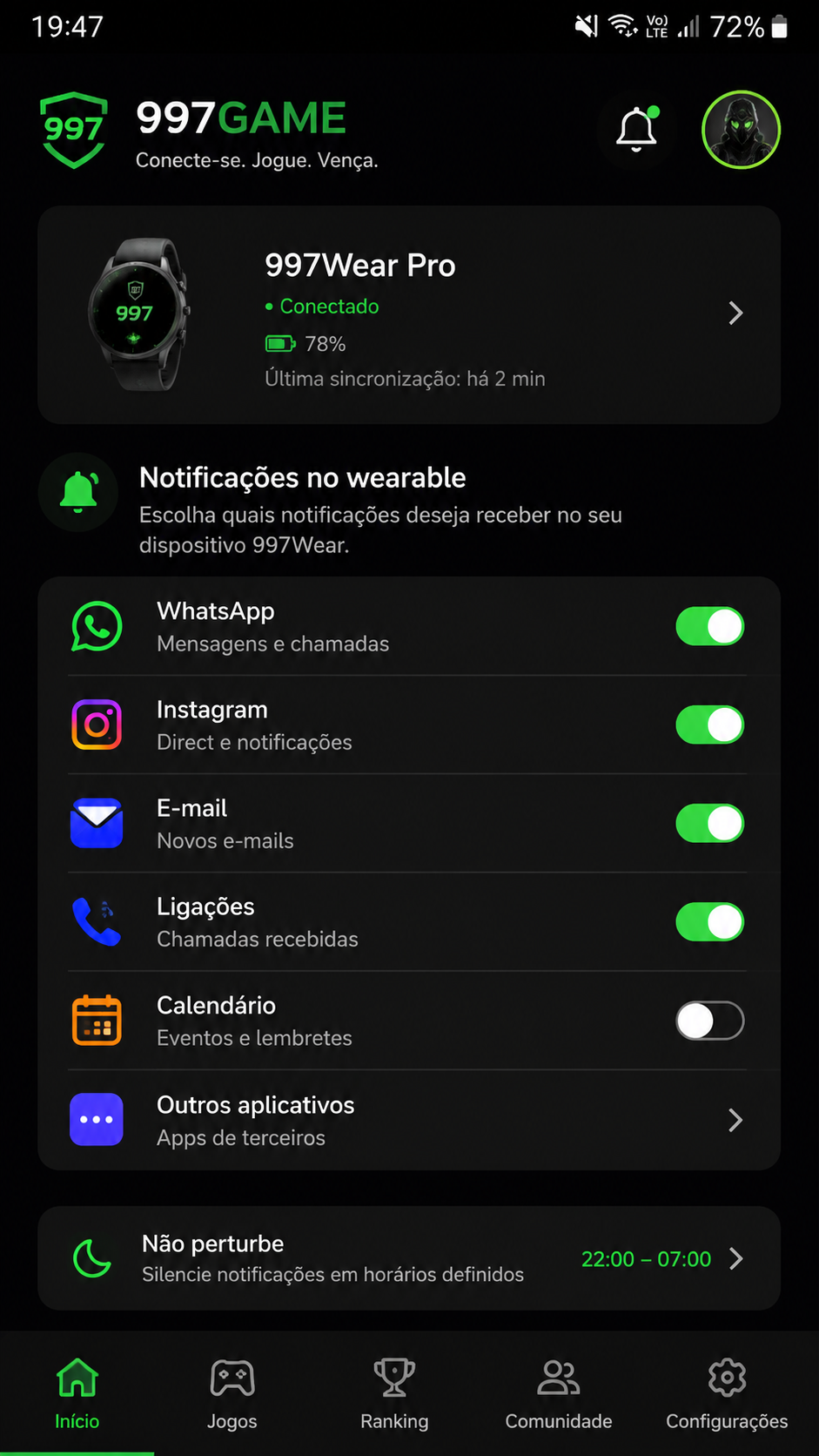Open the Configurações tab
Screen dimensions: 819x1456
(x=727, y=1393)
